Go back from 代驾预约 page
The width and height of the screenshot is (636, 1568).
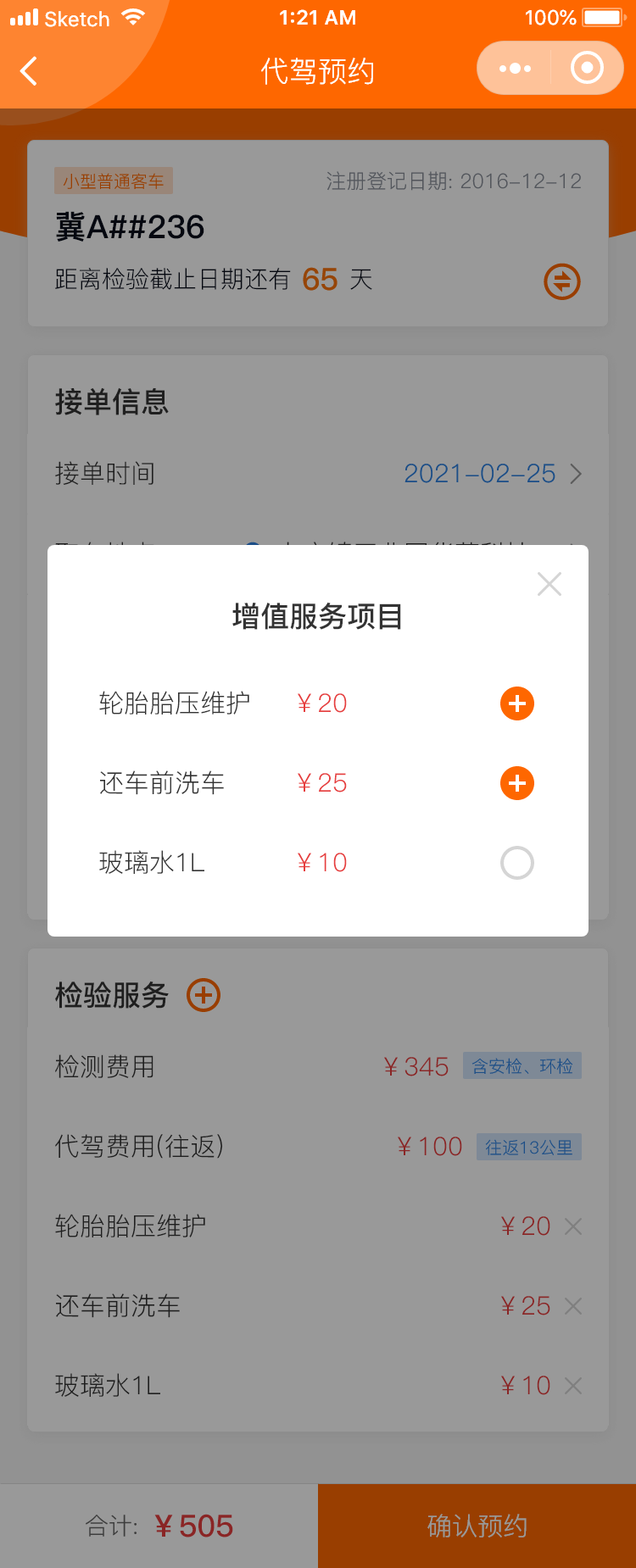[29, 71]
